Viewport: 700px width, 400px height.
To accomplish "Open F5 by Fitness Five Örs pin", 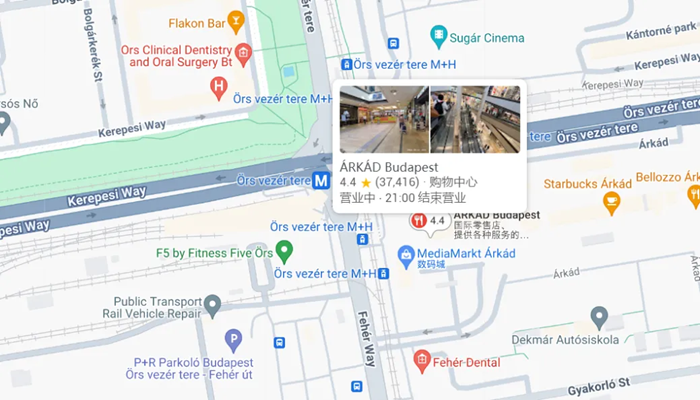I will pyautogui.click(x=284, y=251).
